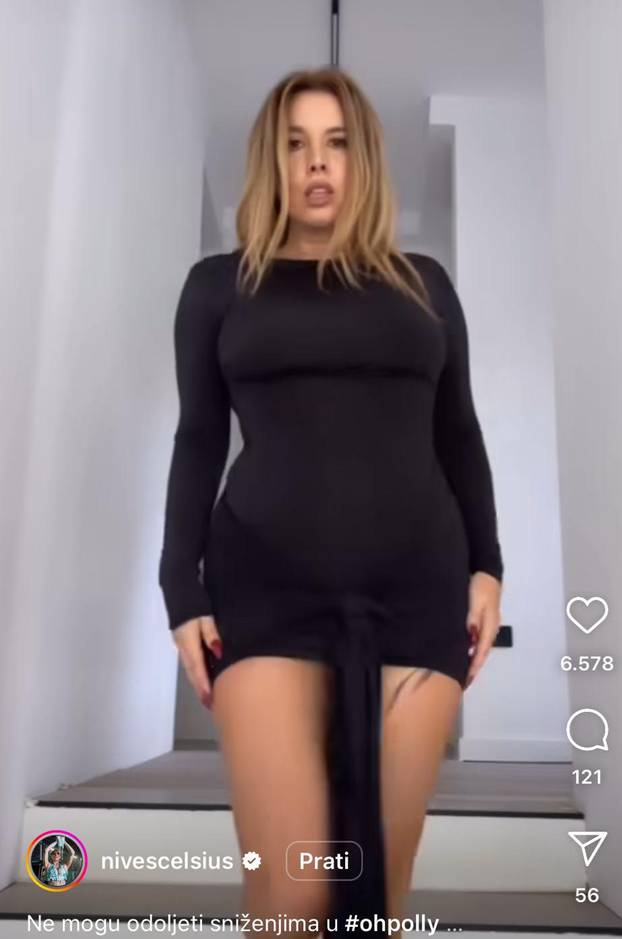
Task: Like this reel with the heart icon
Action: coord(587,614)
